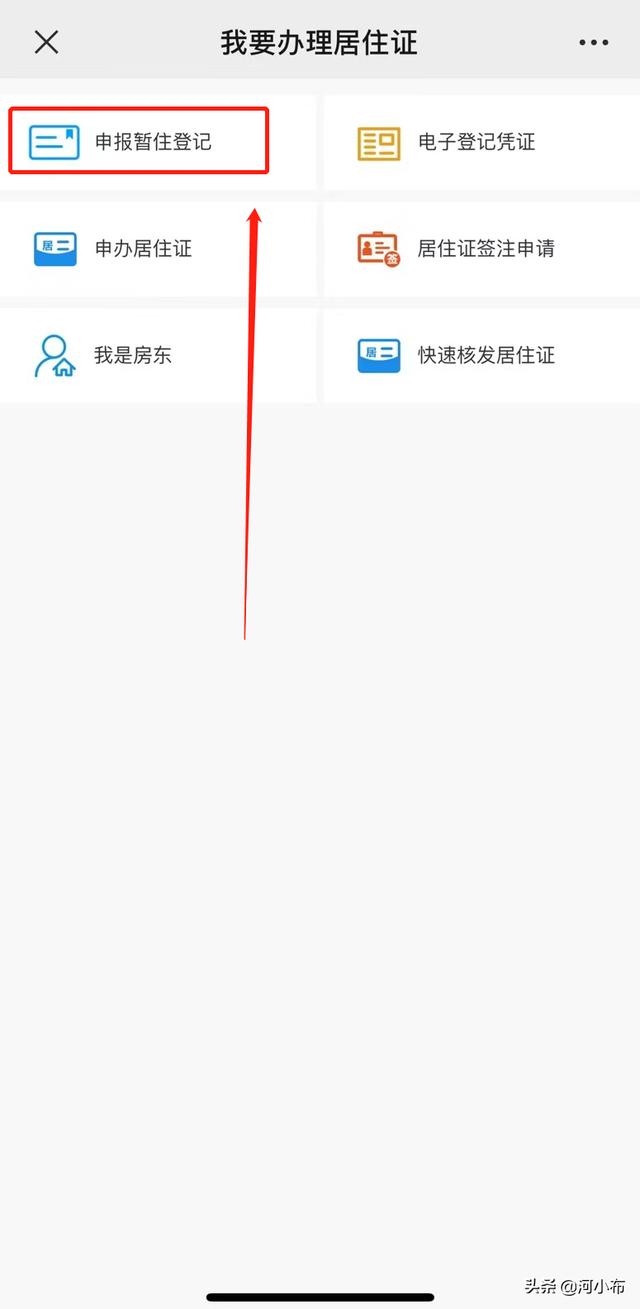Select 申办居住证
Screen dimensions: 640x1309
(x=158, y=249)
